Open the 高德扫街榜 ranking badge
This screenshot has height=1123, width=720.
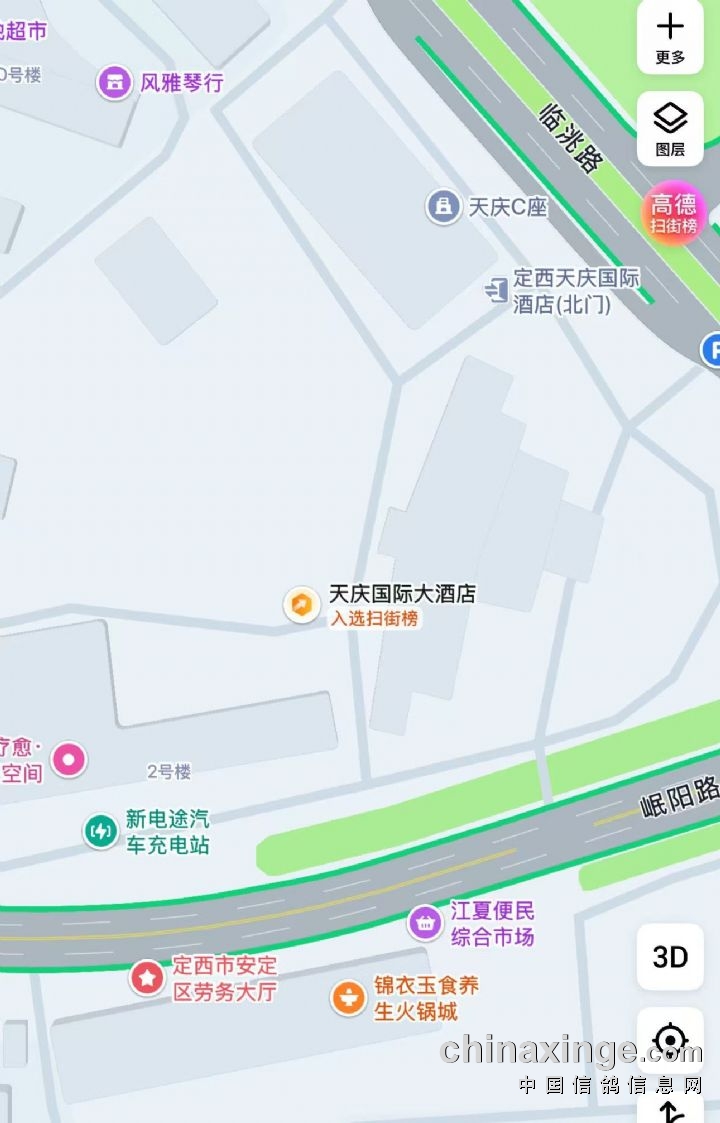point(674,212)
